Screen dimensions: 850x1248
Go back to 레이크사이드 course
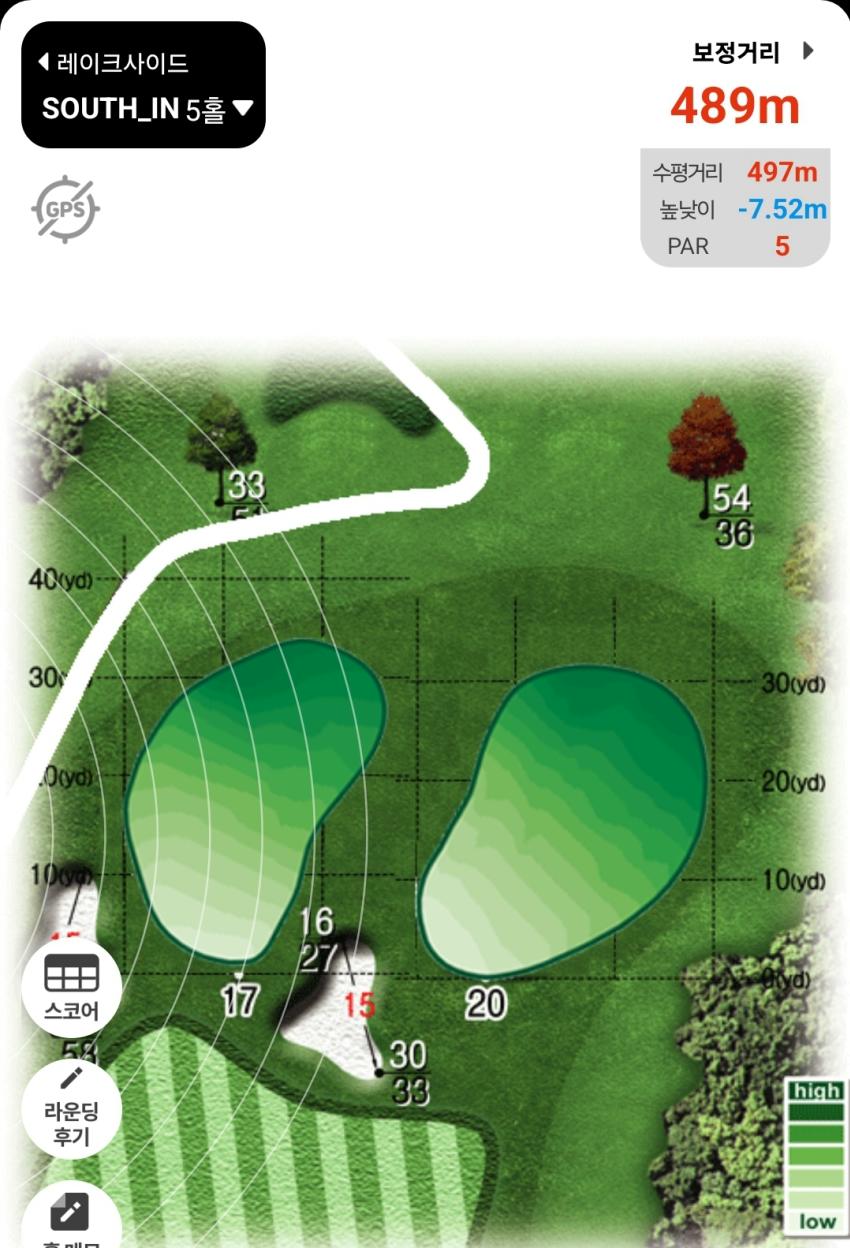(112, 63)
